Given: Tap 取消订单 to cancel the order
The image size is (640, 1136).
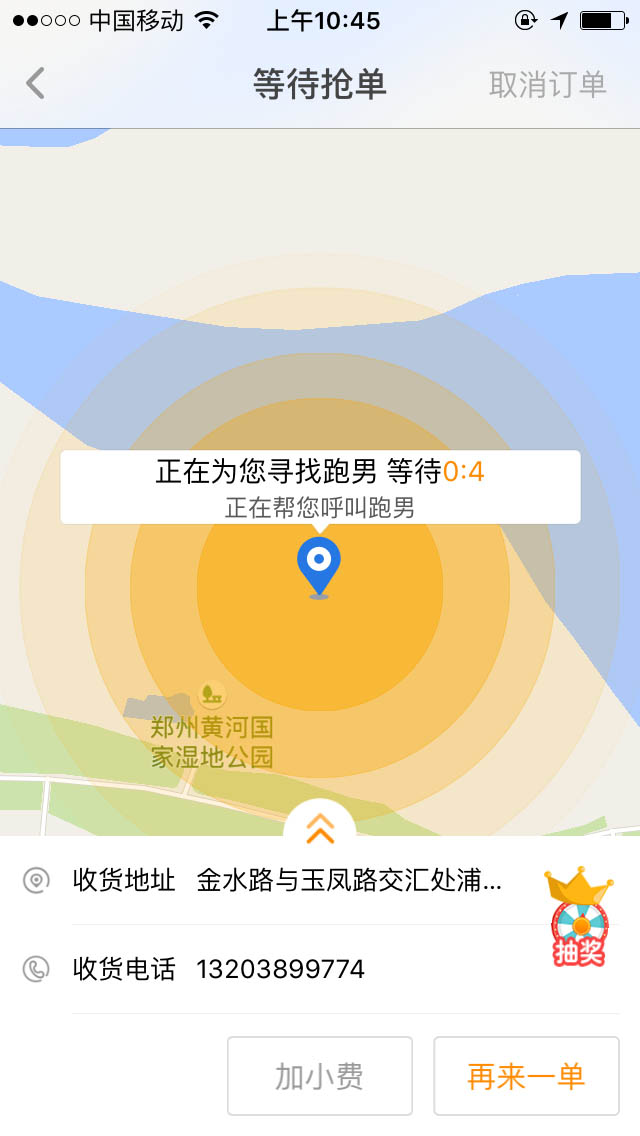Looking at the screenshot, I should coord(547,84).
